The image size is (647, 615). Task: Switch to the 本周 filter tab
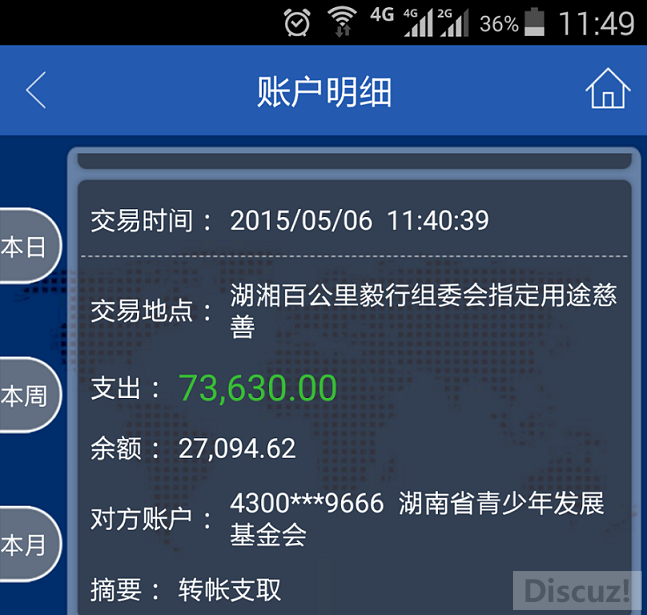tap(26, 395)
